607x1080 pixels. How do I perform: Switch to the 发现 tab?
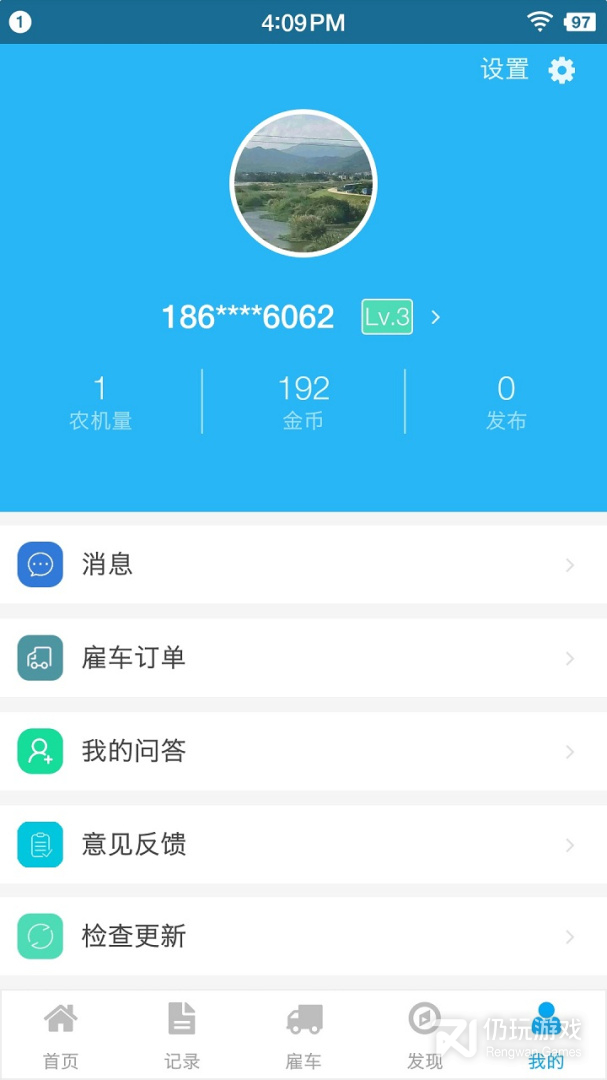pyautogui.click(x=425, y=1036)
